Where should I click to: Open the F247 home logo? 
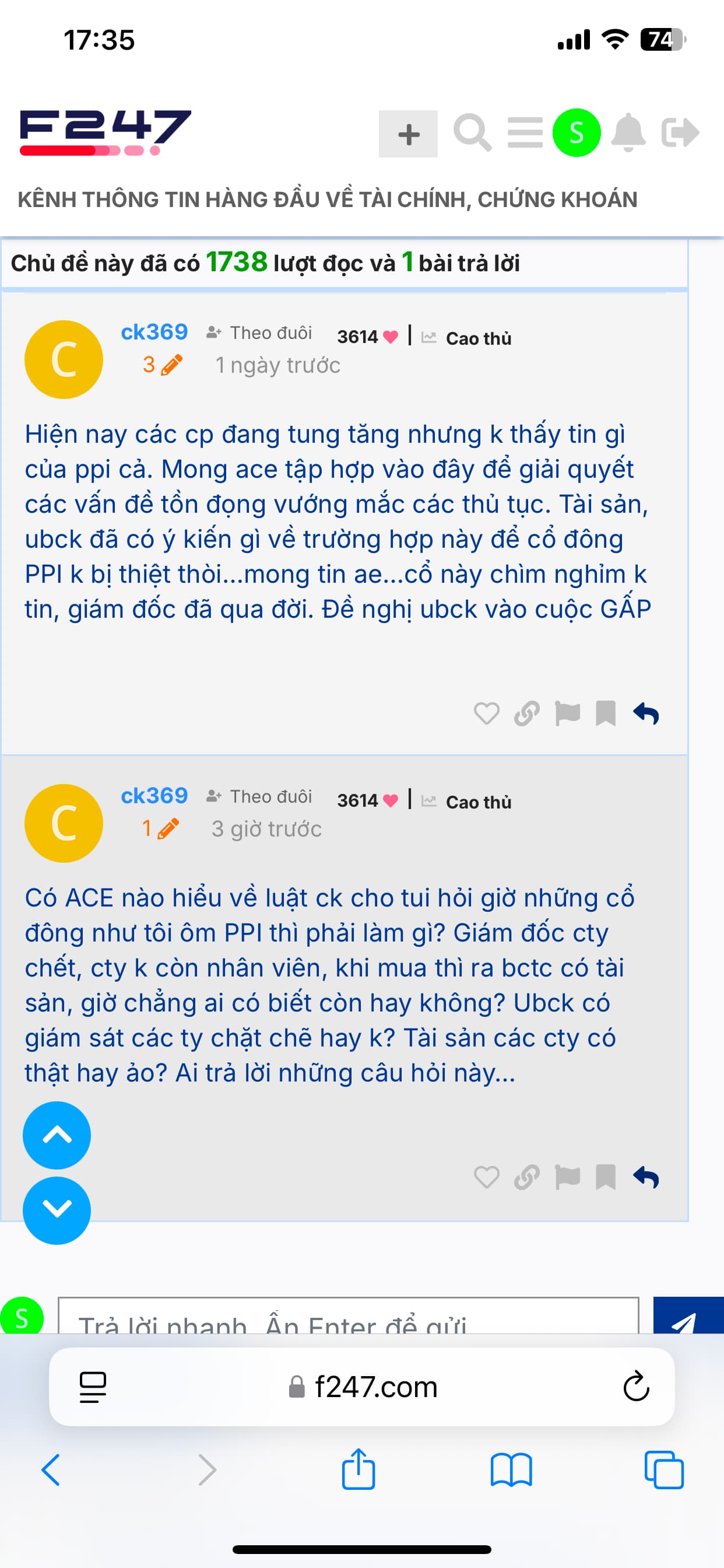(106, 132)
